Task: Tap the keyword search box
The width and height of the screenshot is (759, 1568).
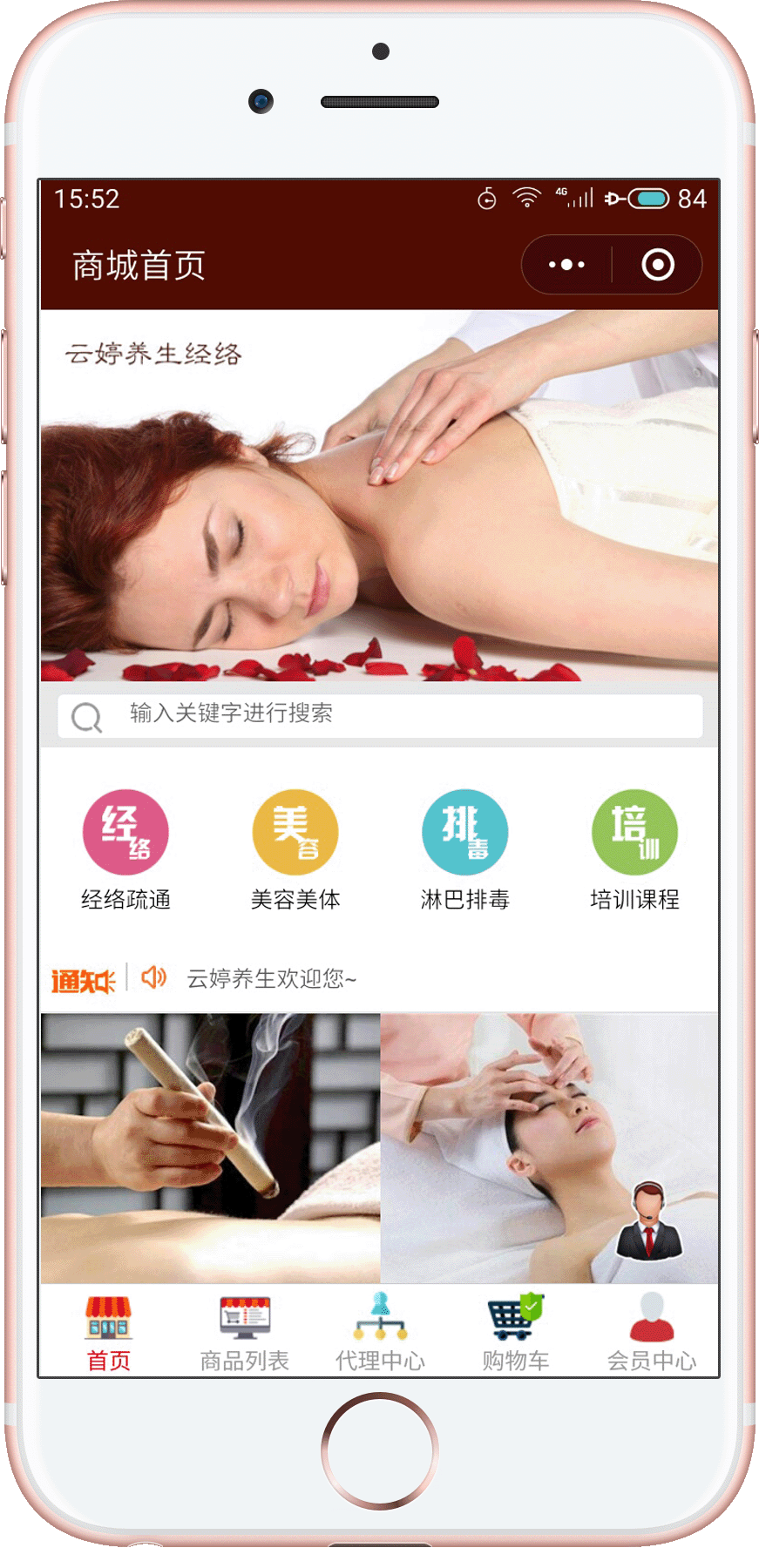Action: coord(380,716)
